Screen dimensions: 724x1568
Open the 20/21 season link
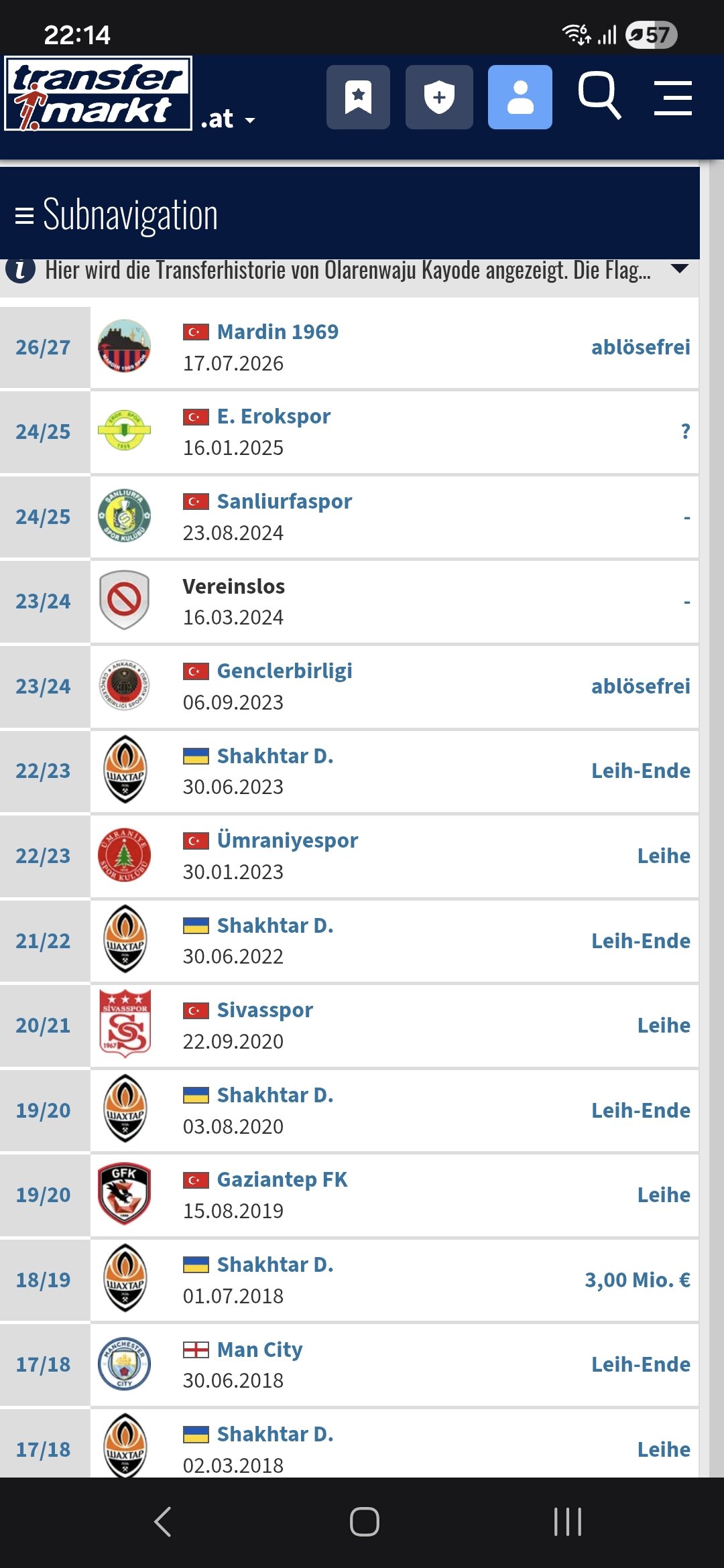[43, 1025]
